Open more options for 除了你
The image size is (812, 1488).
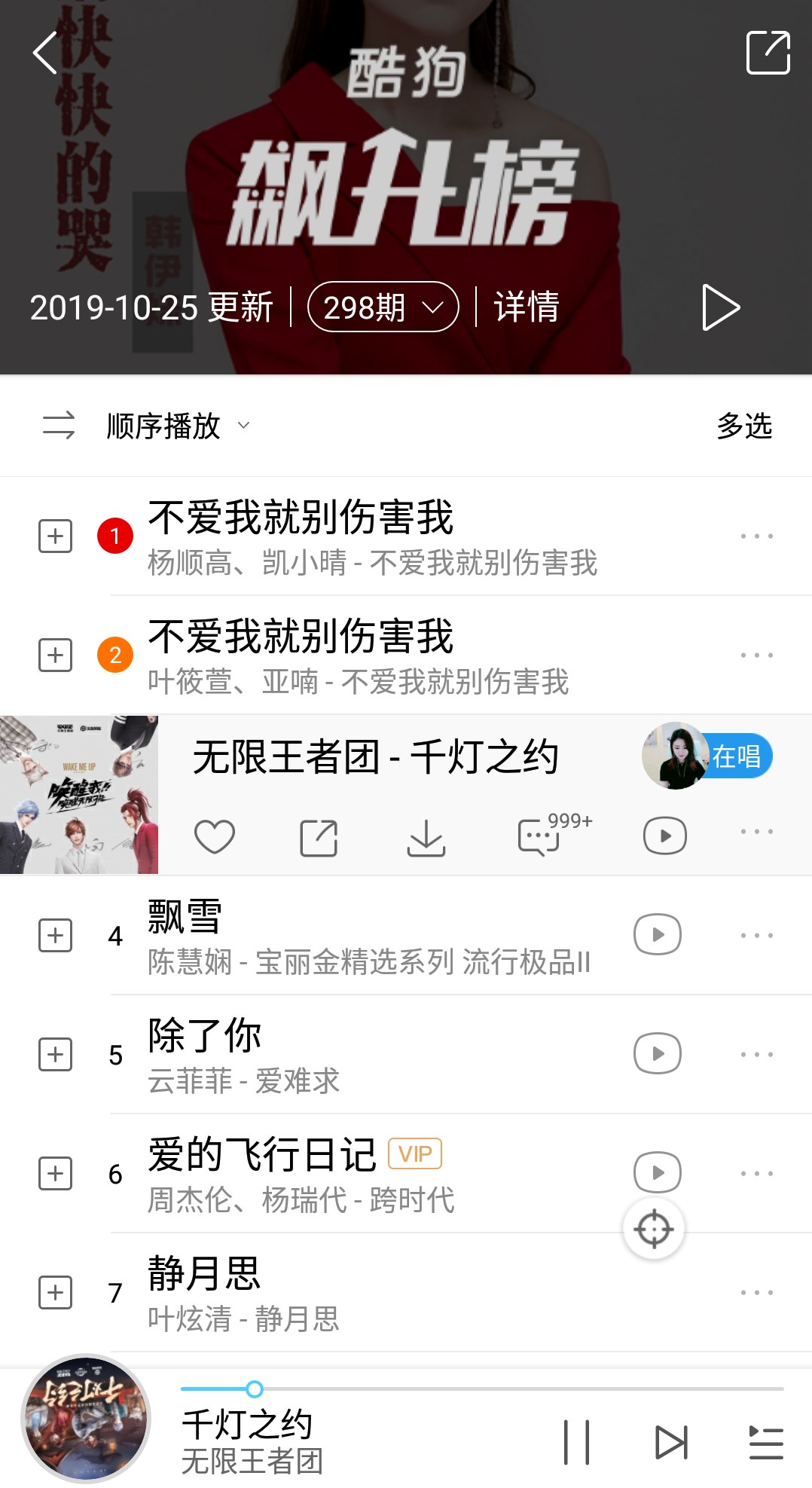(x=756, y=1054)
